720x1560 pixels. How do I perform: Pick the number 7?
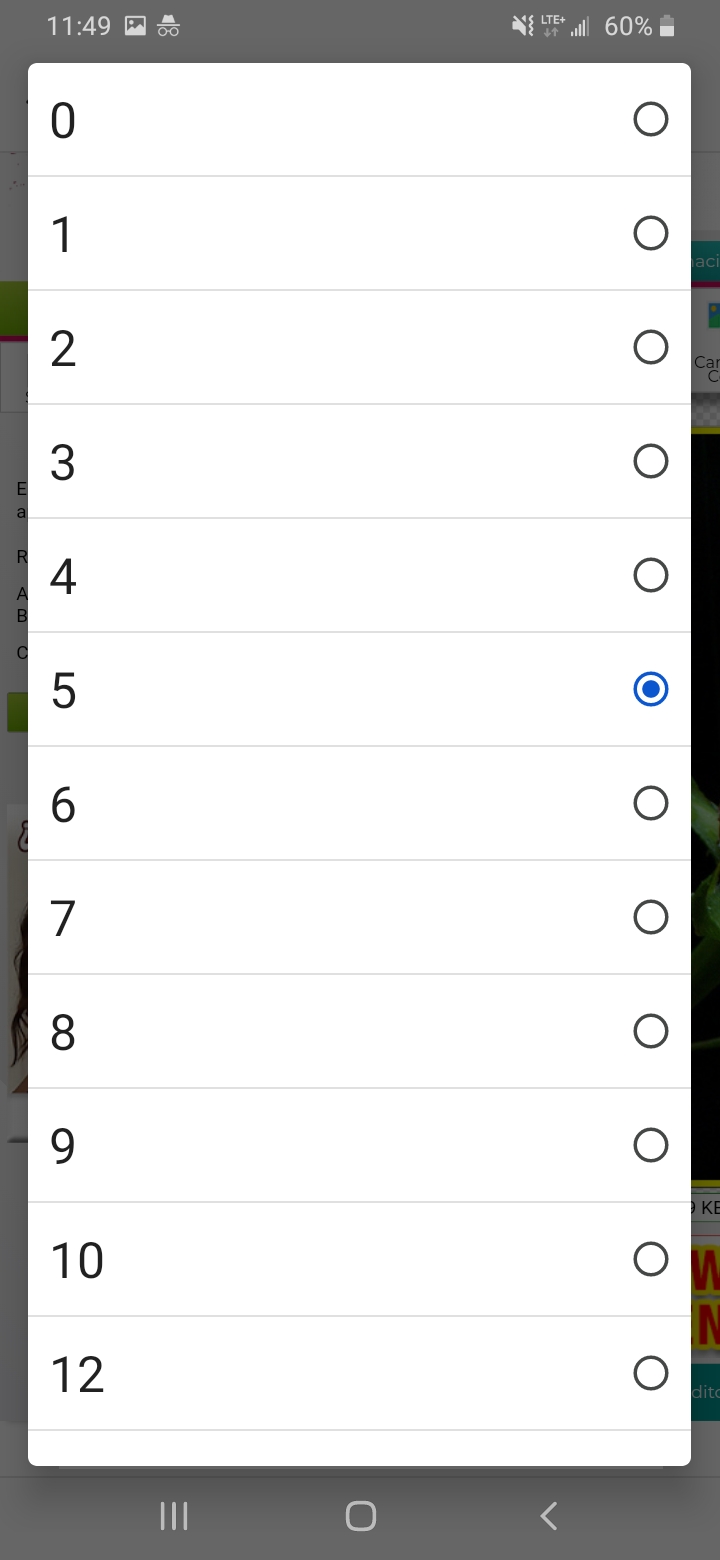(359, 918)
